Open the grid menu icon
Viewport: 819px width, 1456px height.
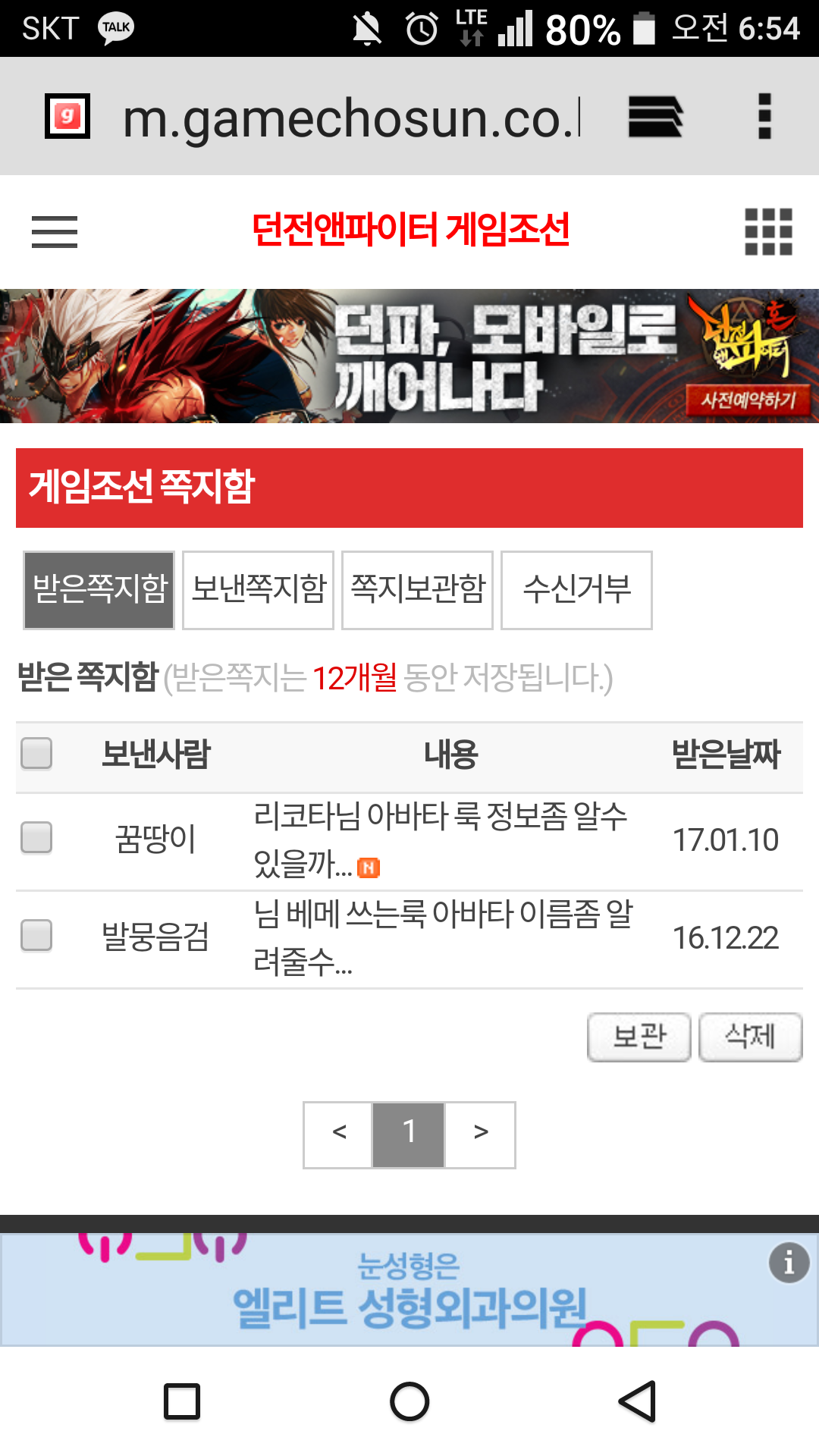pyautogui.click(x=768, y=231)
